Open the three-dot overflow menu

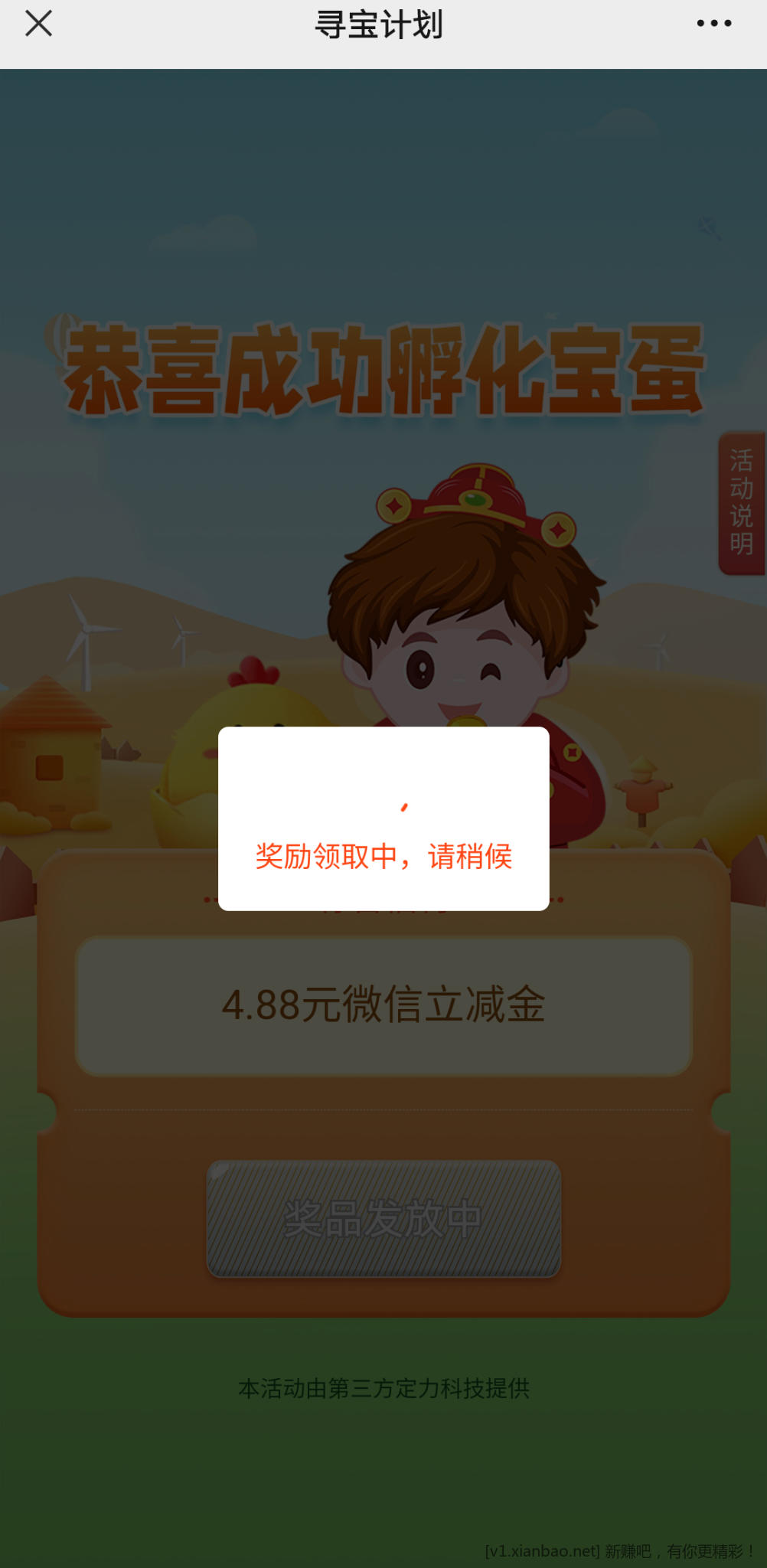pos(713,24)
